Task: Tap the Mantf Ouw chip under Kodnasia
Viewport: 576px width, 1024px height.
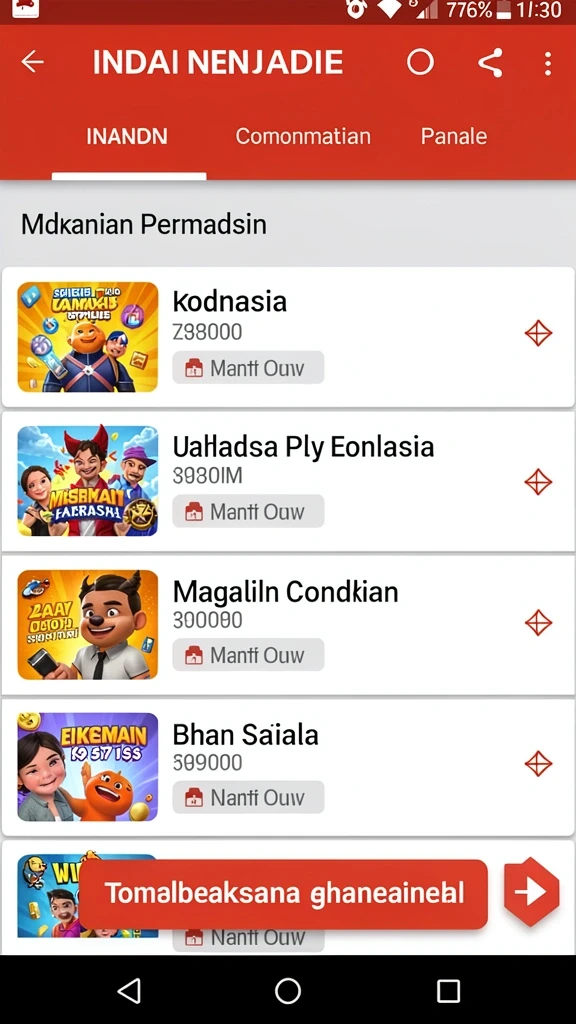Action: pos(248,368)
